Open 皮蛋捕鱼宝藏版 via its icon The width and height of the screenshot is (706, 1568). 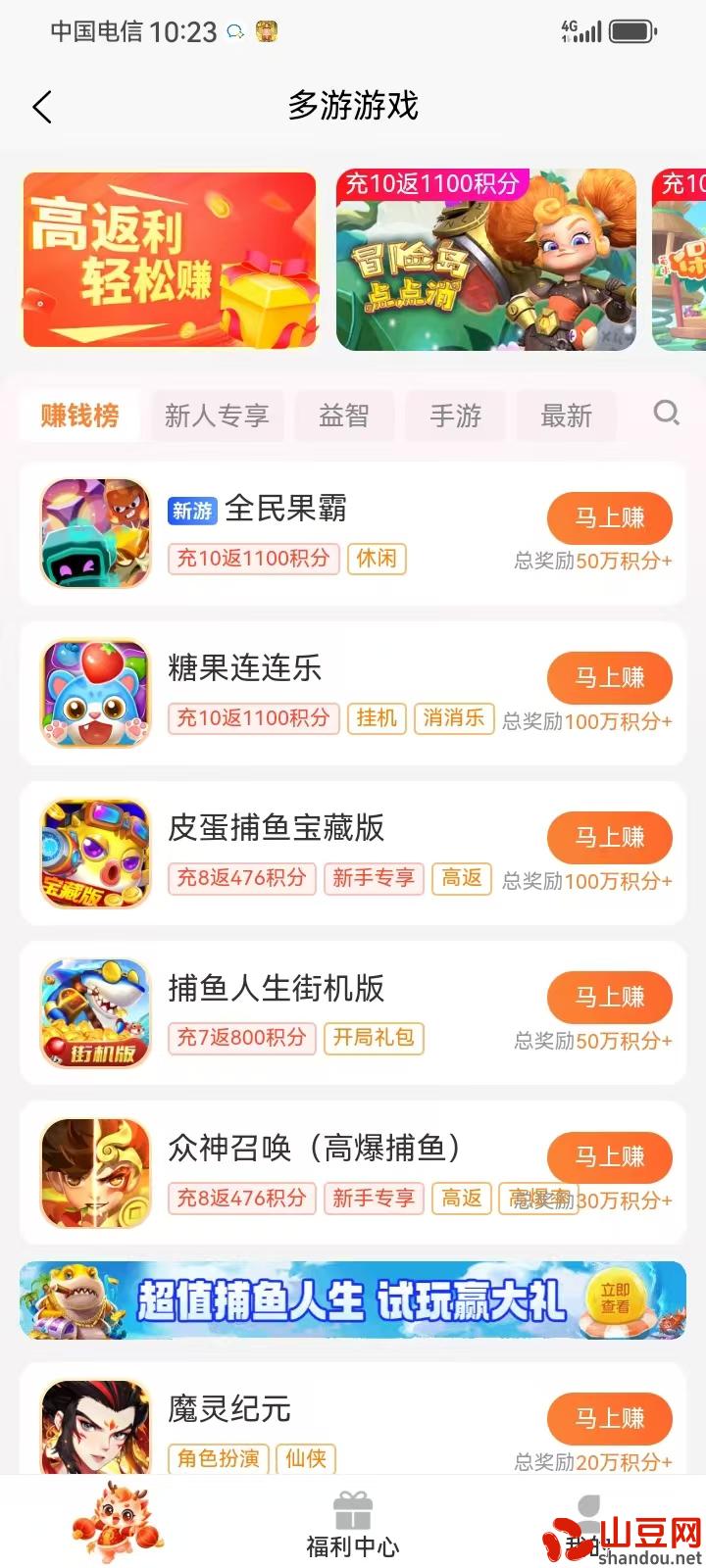tap(94, 852)
